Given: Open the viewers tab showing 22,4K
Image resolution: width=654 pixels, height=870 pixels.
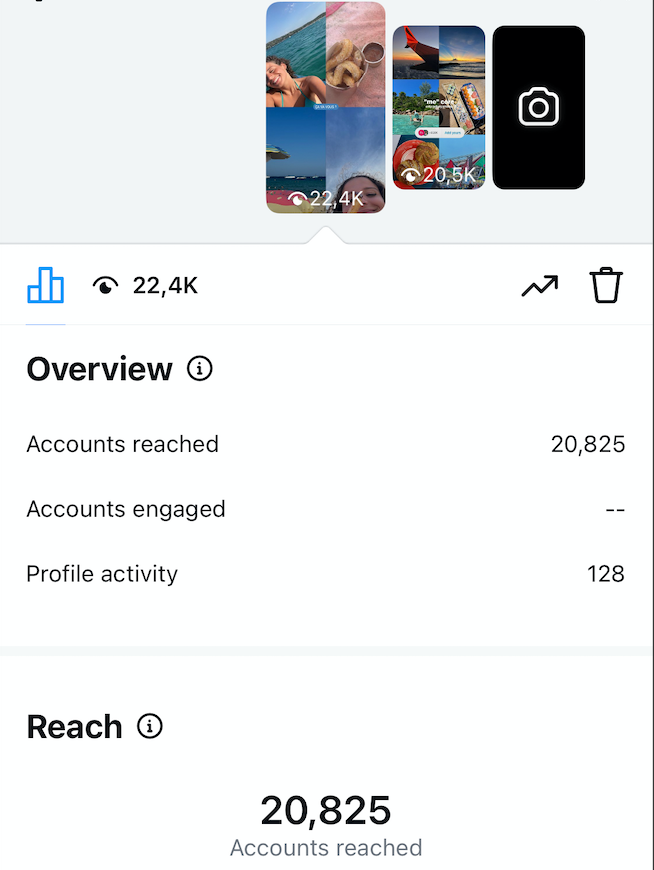Looking at the screenshot, I should click(145, 286).
